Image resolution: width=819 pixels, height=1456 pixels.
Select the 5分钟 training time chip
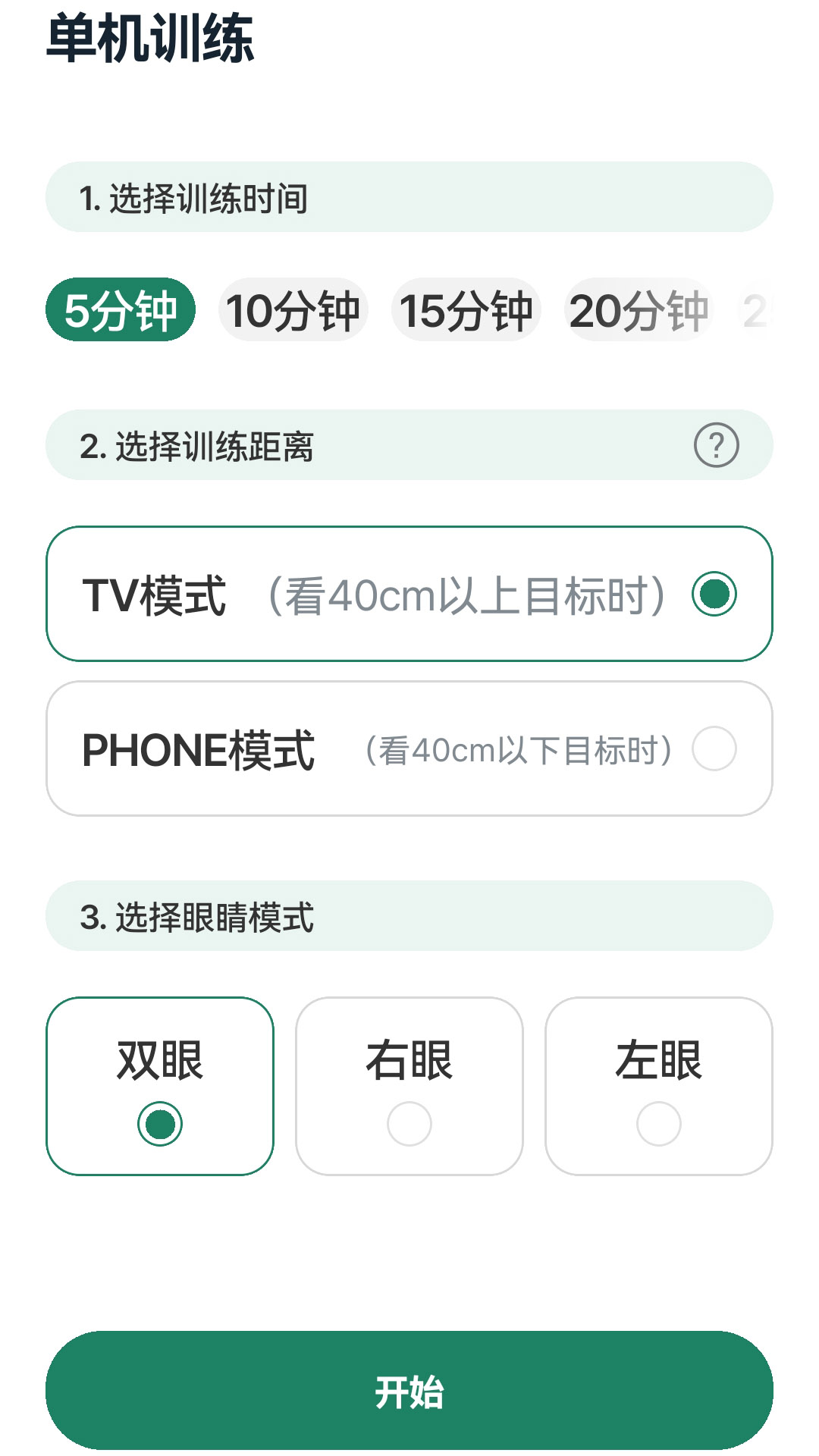121,310
